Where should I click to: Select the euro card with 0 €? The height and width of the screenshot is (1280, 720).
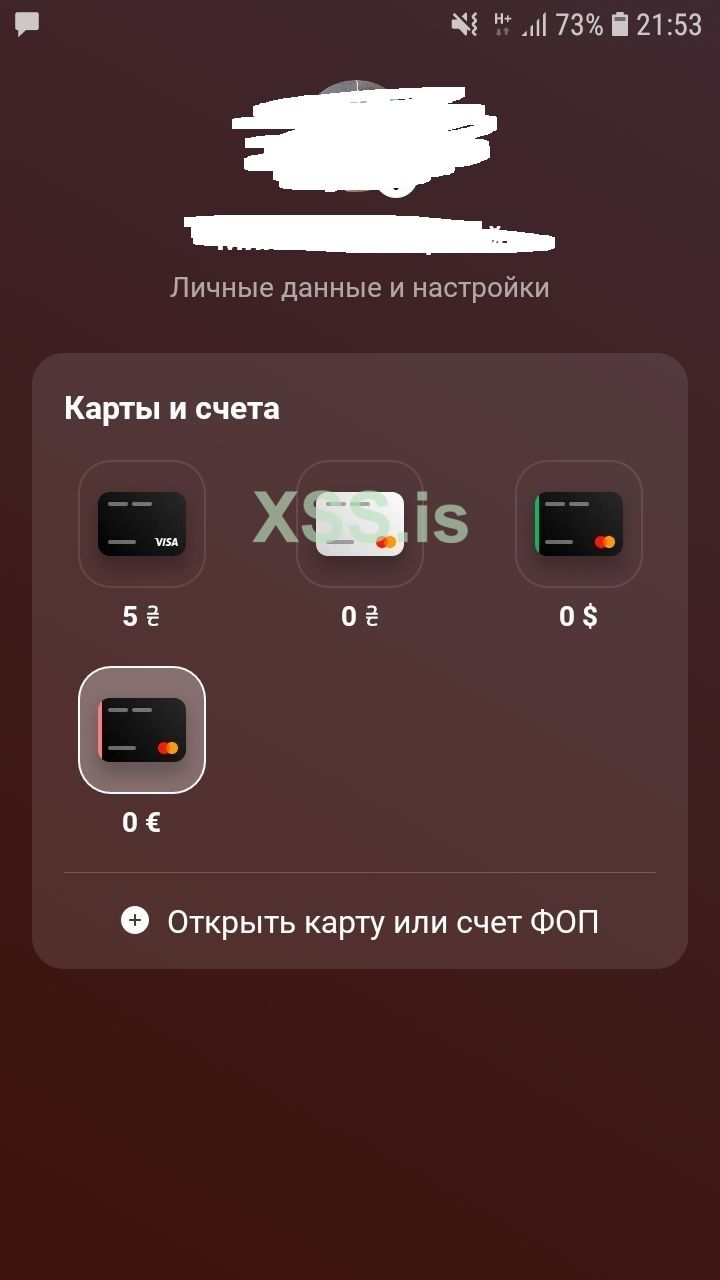pos(142,730)
